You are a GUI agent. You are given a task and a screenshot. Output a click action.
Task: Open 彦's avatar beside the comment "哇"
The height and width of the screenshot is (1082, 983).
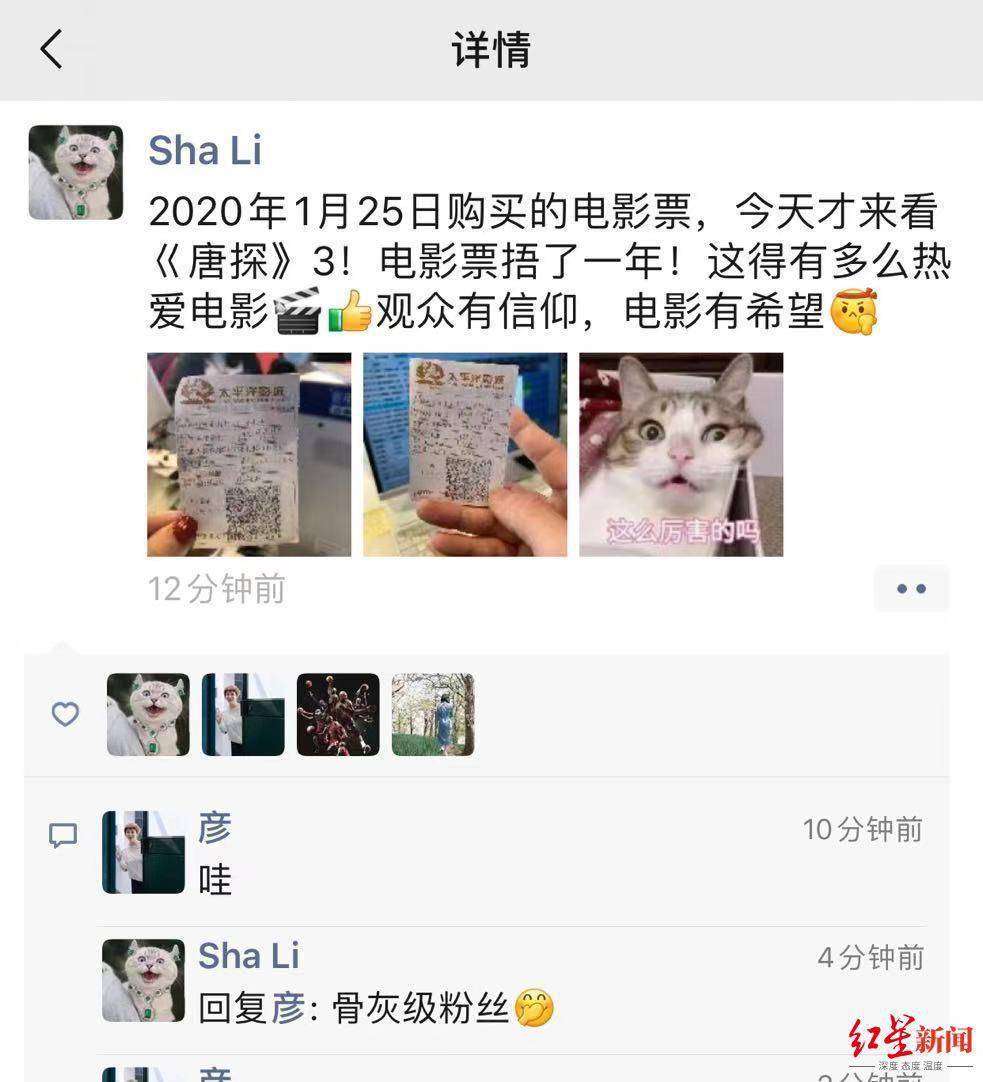[144, 852]
